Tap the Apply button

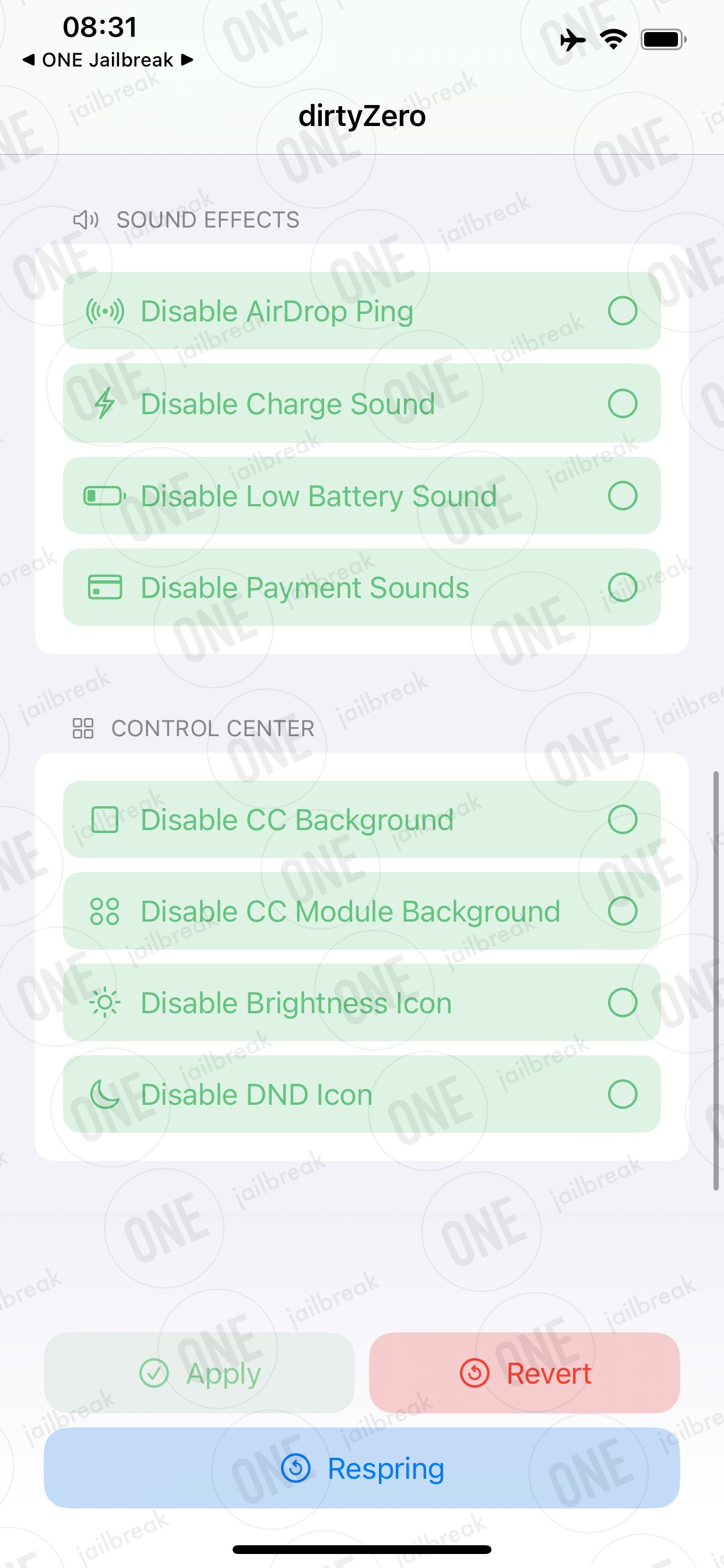[199, 1373]
